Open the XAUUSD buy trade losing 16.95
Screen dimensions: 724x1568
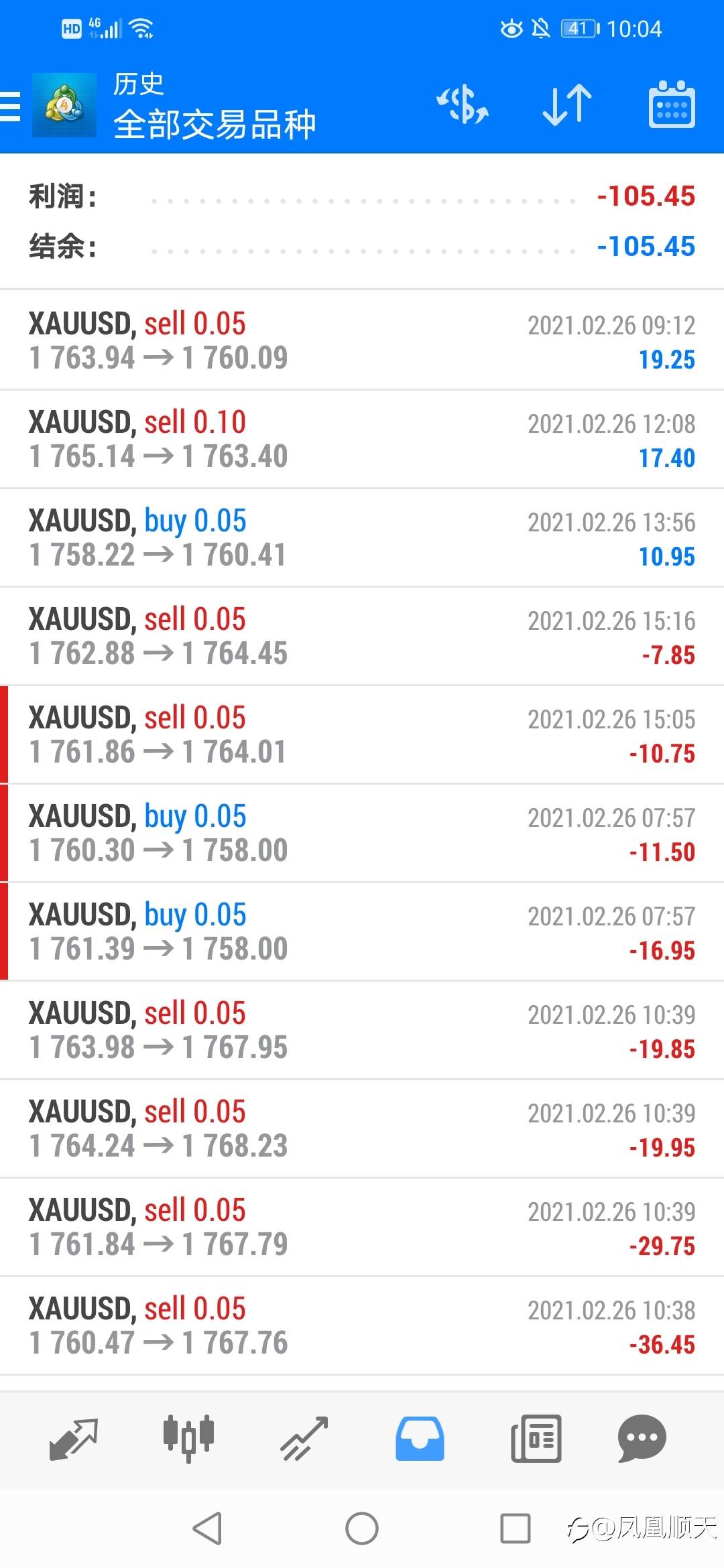[362, 931]
